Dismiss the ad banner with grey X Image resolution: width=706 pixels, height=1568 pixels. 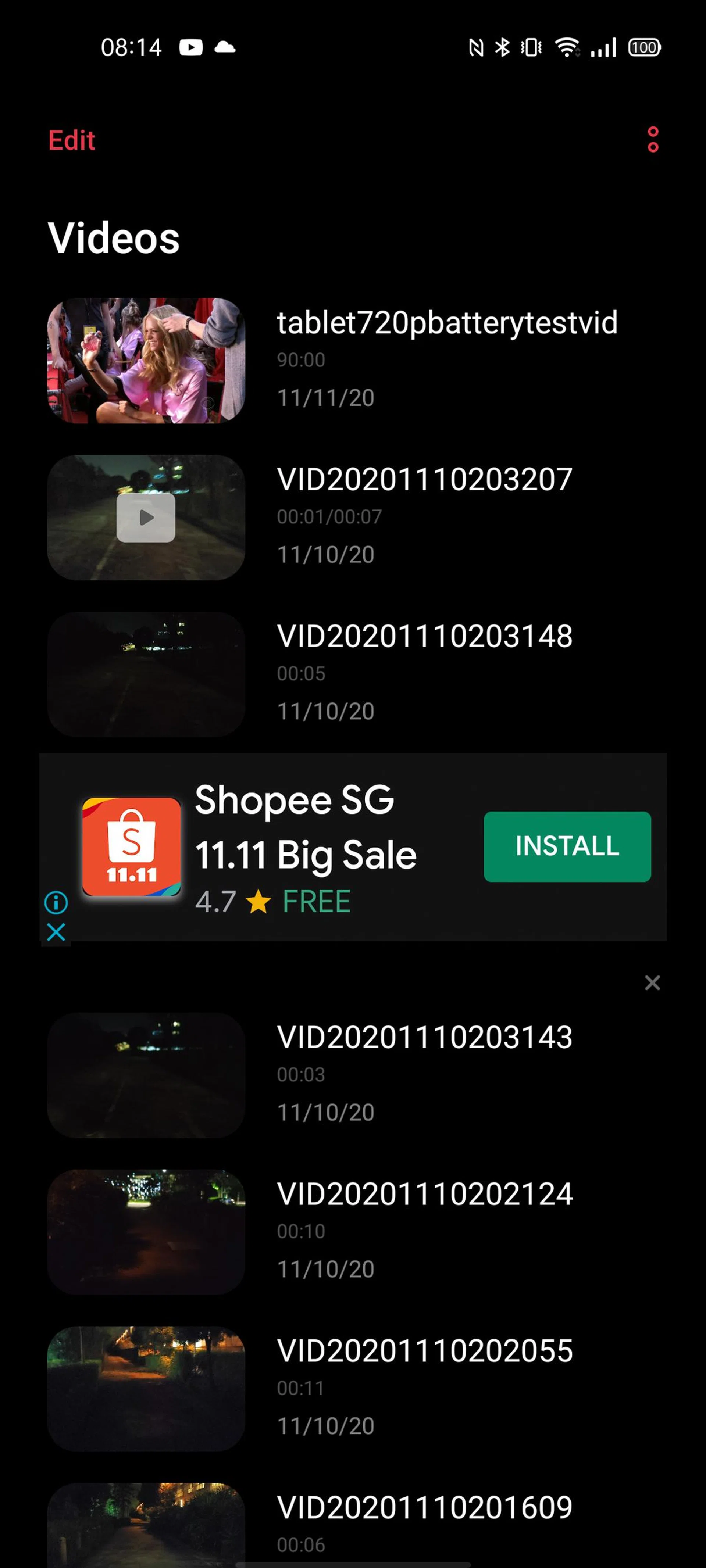[652, 982]
